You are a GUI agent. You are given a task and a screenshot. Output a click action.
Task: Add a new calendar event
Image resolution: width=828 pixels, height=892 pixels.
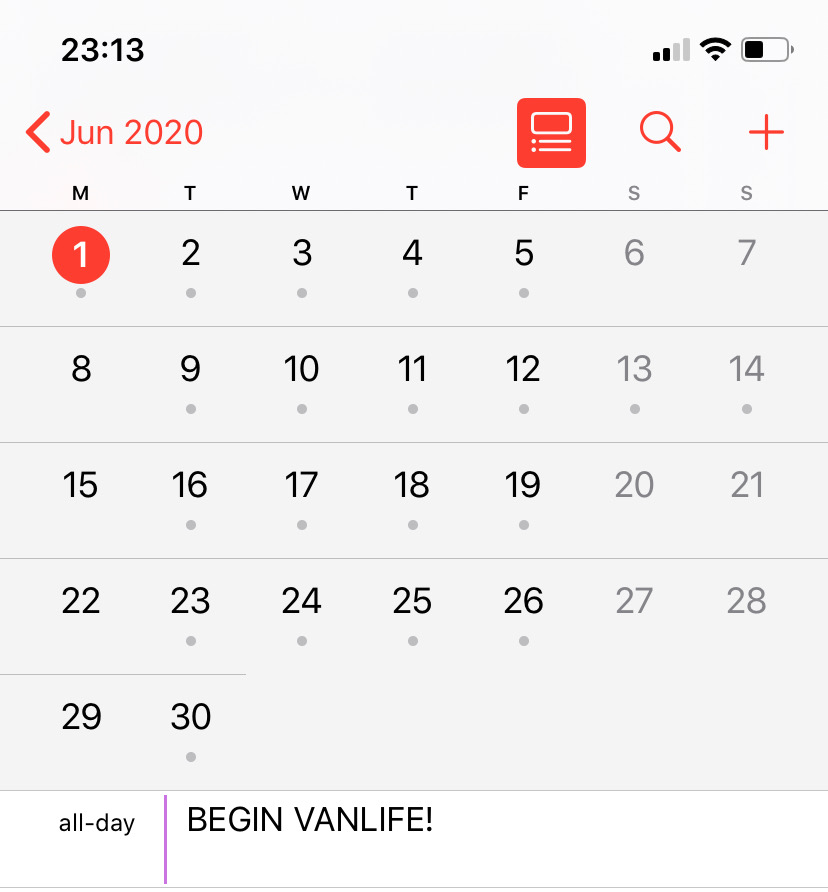(x=766, y=132)
